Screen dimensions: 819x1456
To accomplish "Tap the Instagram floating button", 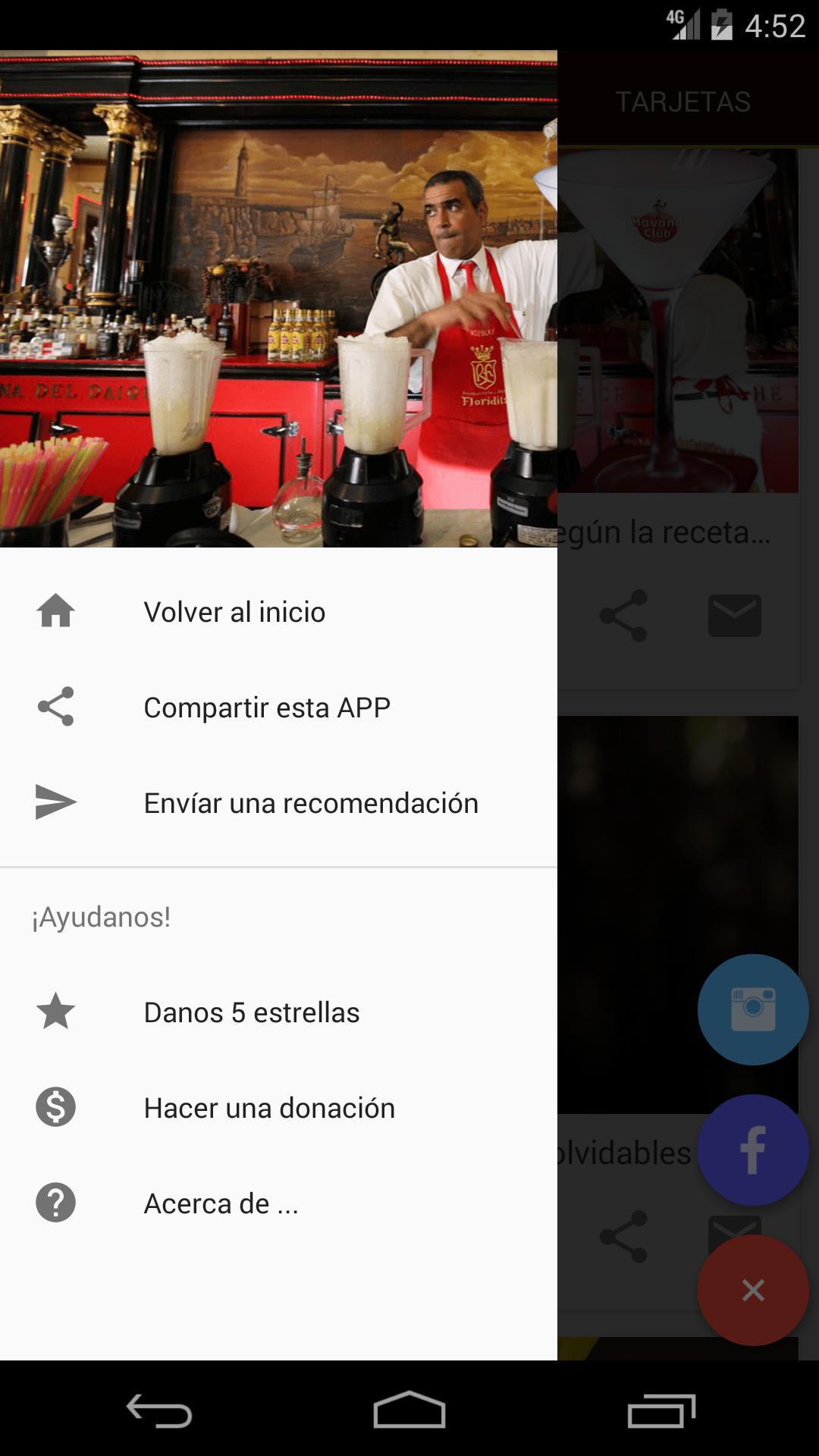I will (x=753, y=1009).
